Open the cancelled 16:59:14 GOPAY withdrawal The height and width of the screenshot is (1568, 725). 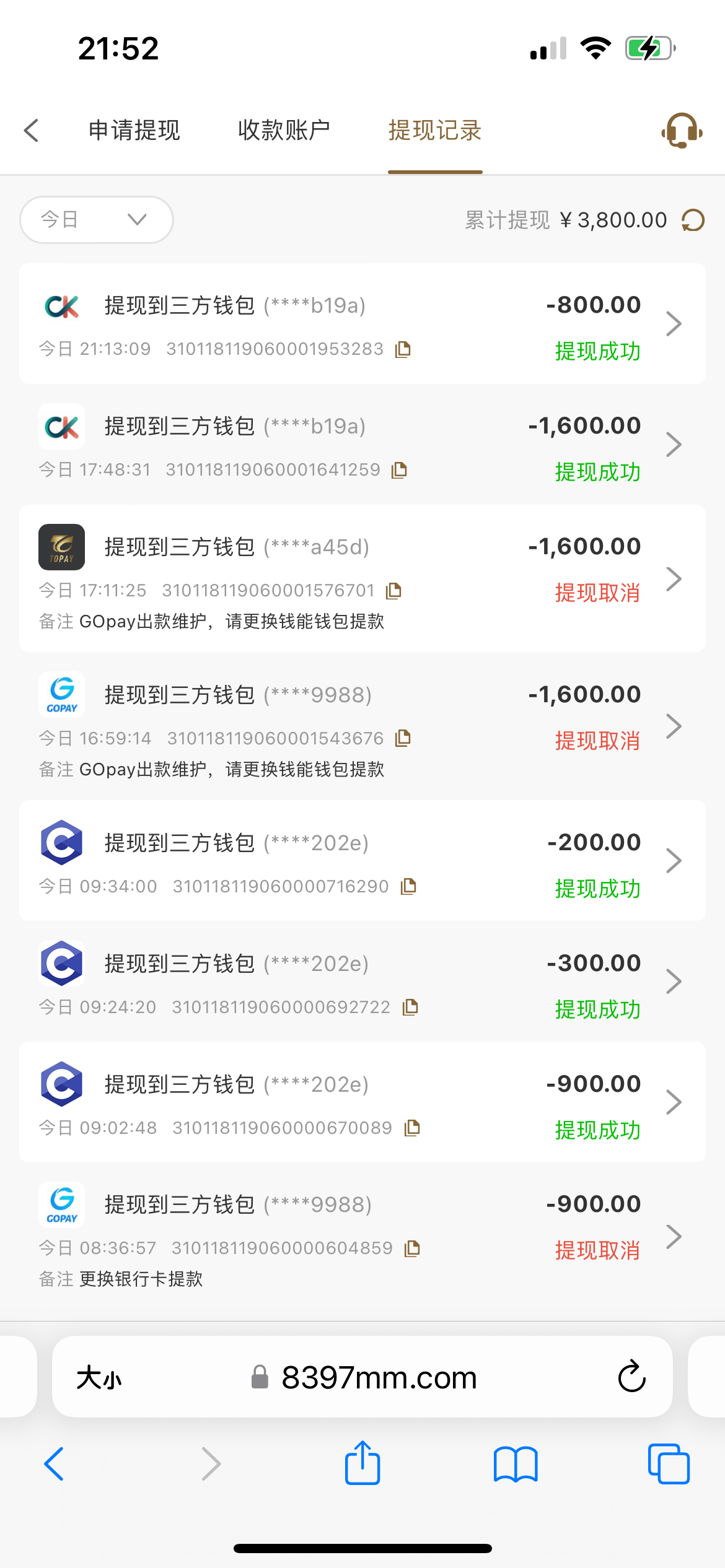pyautogui.click(x=362, y=726)
